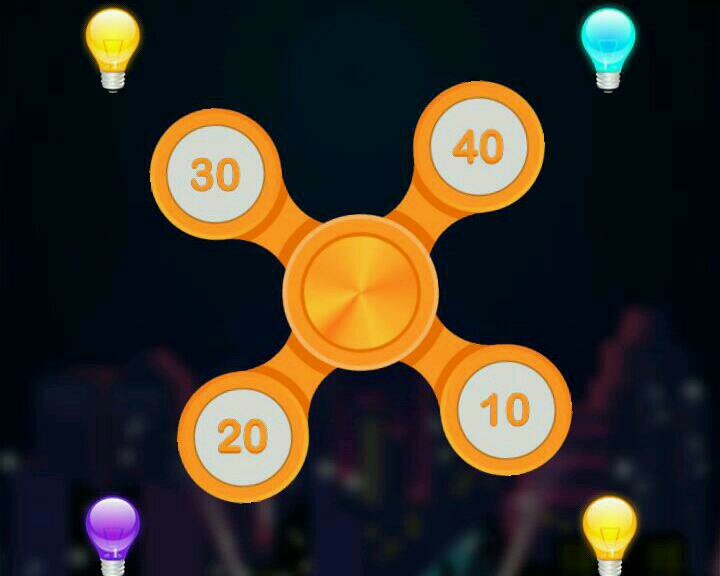Screen dimensions: 720x576
Task: Select the spinner arm numbered 10
Action: [x=506, y=410]
